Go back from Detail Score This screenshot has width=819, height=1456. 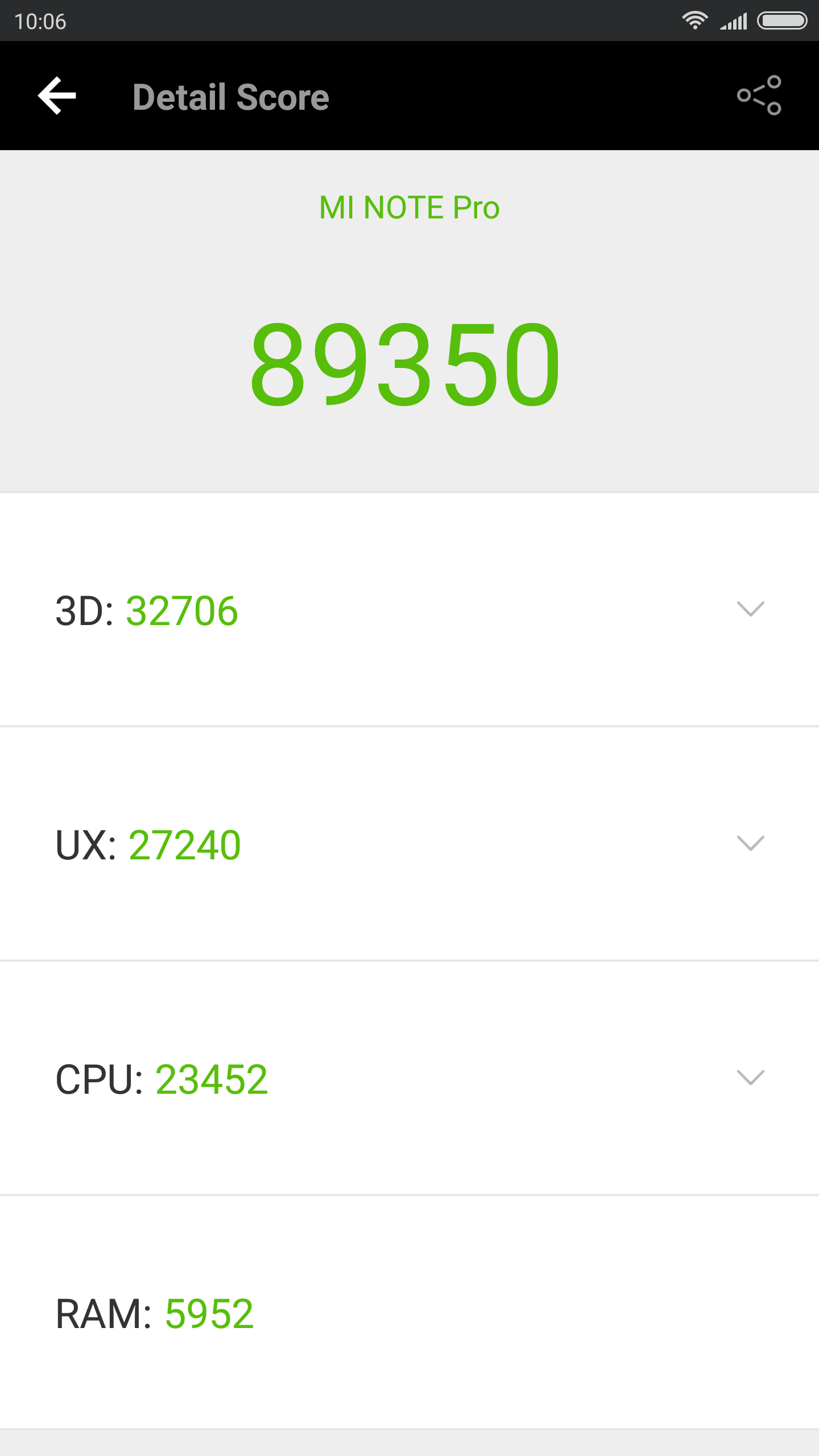[x=57, y=96]
